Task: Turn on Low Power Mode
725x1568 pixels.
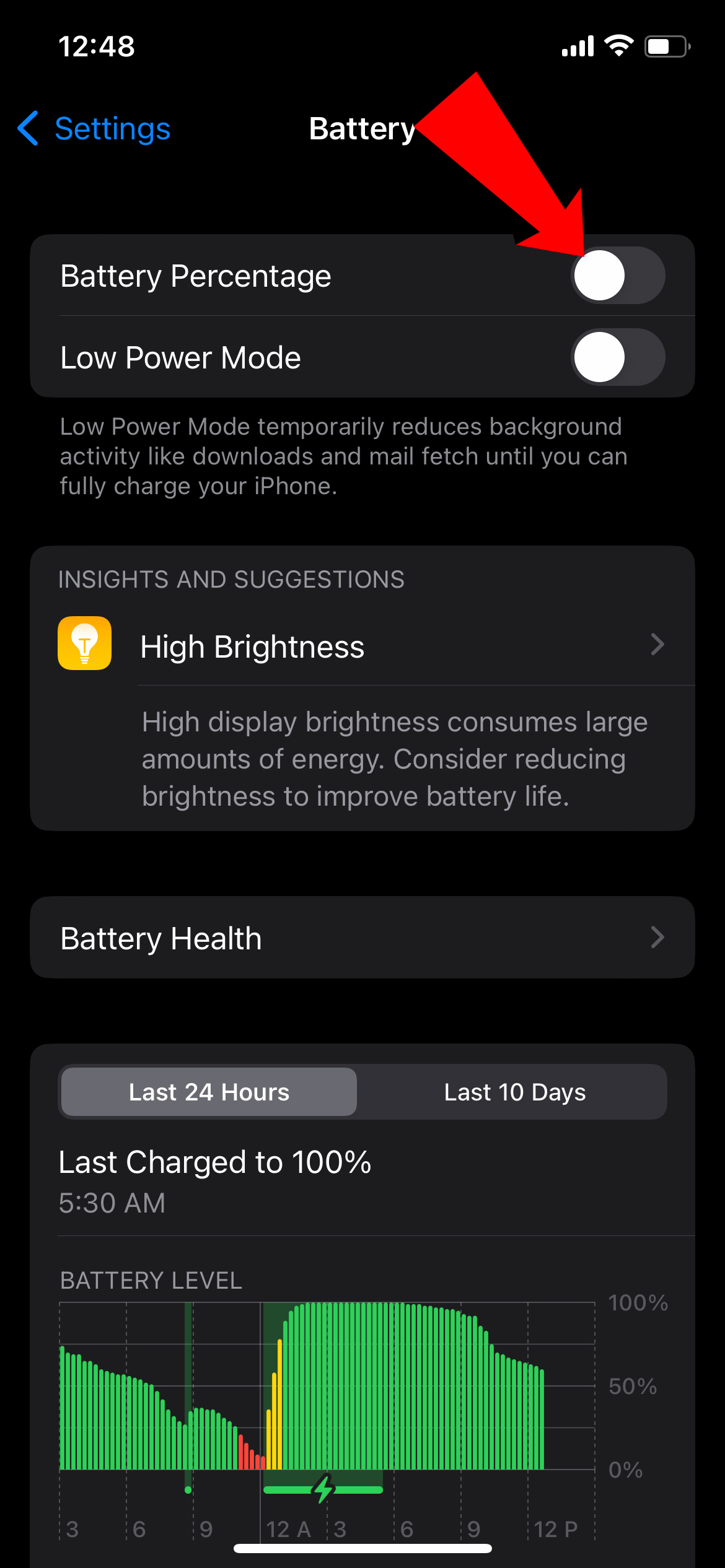Action: point(617,357)
